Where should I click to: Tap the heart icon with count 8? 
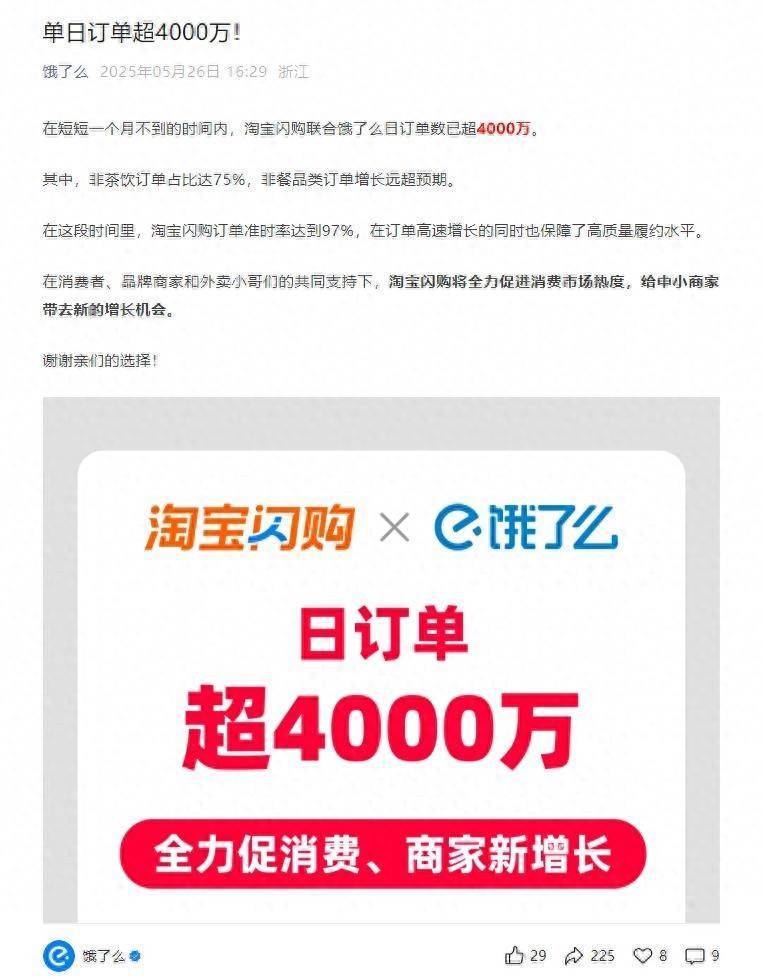(641, 956)
